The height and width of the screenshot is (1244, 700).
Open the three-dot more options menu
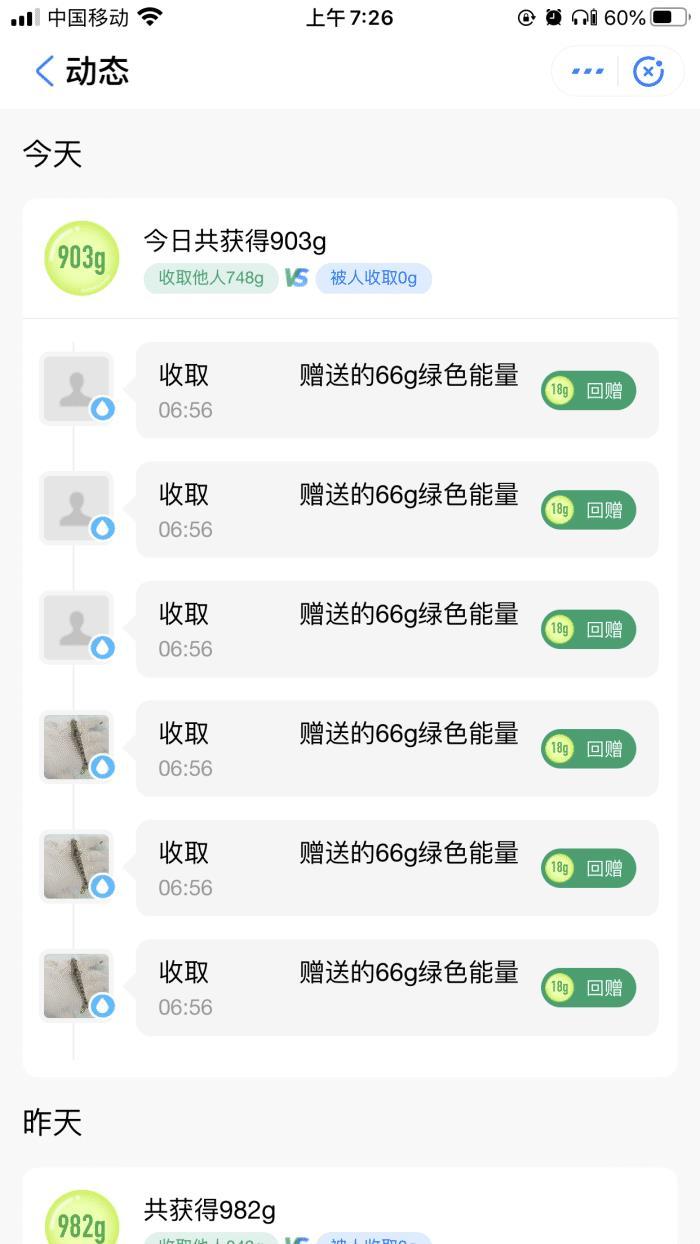point(587,71)
